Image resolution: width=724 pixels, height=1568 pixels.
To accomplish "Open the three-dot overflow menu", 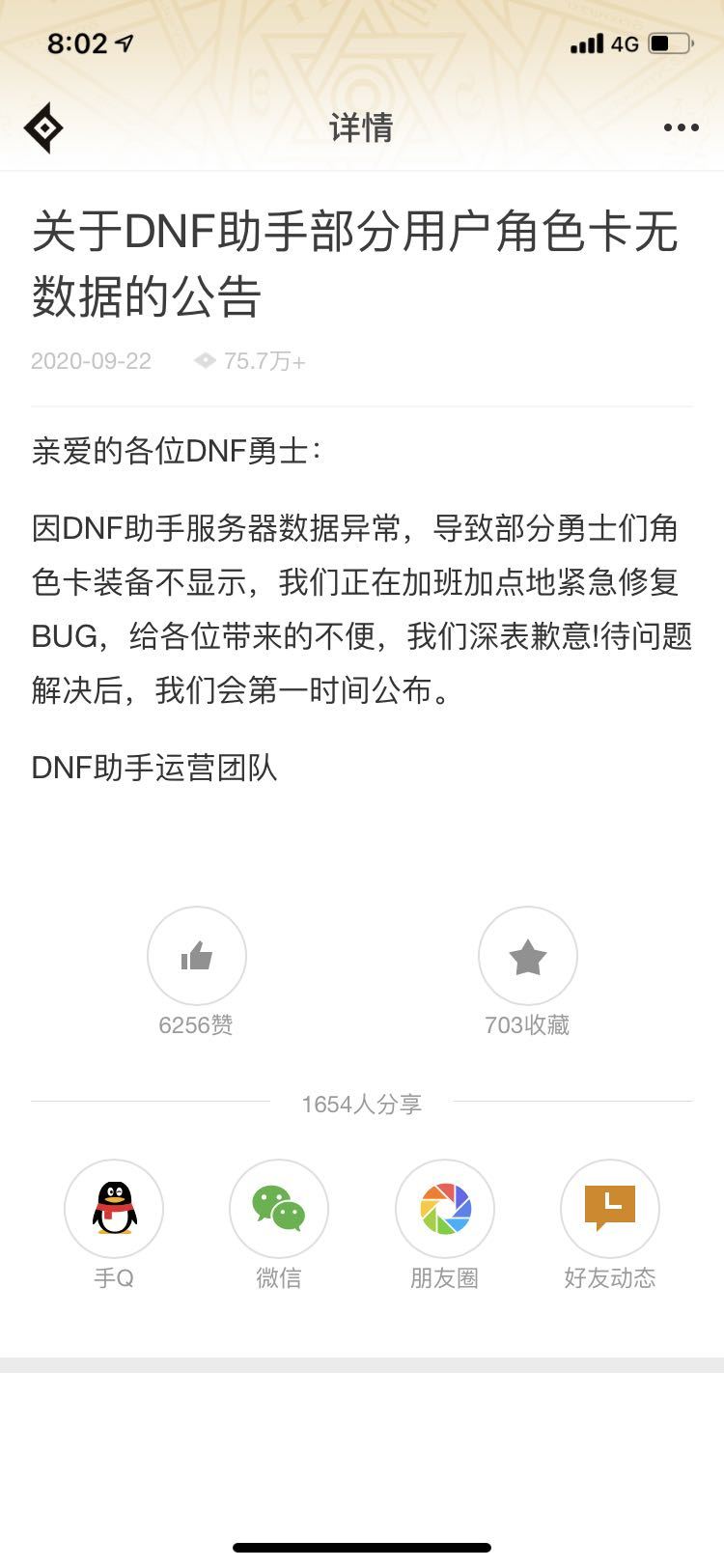I will 682,127.
